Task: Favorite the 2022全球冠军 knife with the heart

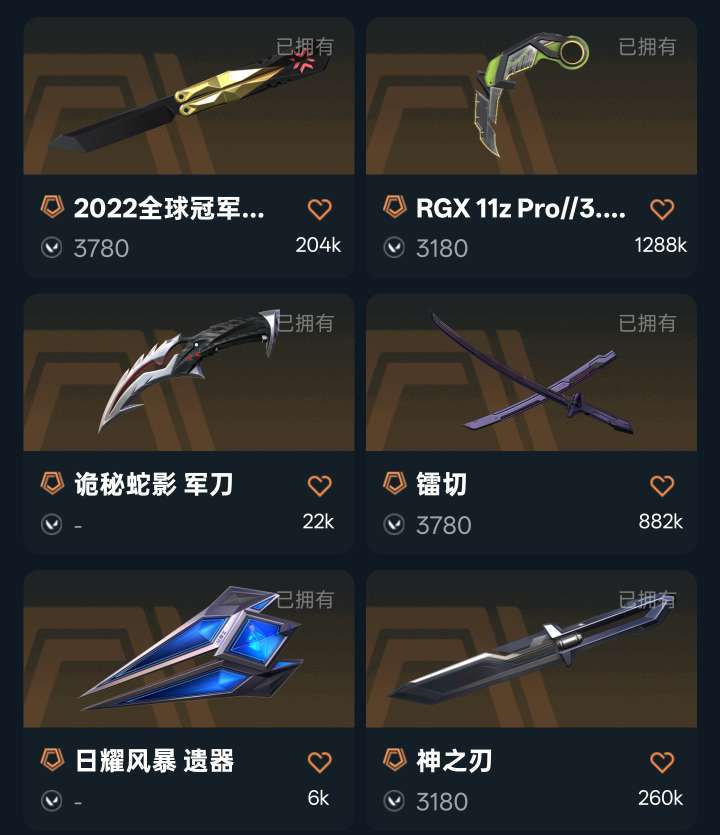Action: [x=319, y=207]
